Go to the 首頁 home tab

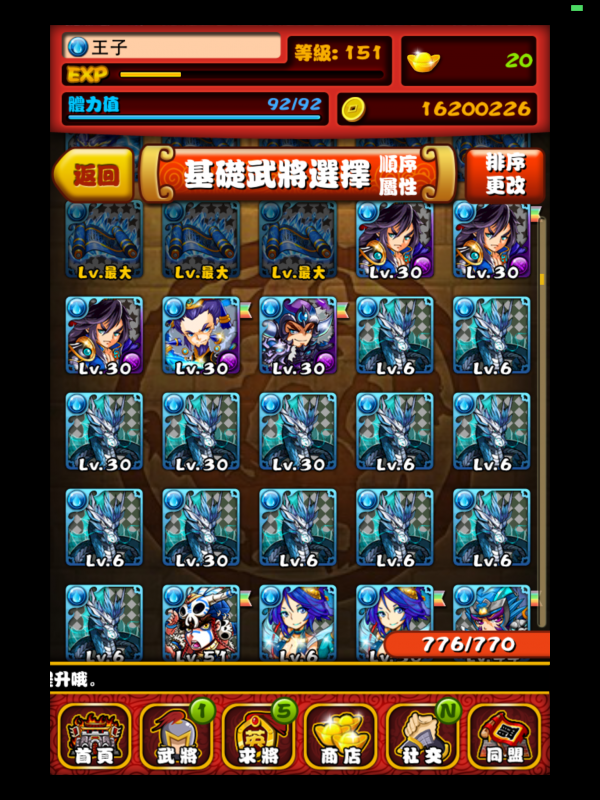coord(94,737)
